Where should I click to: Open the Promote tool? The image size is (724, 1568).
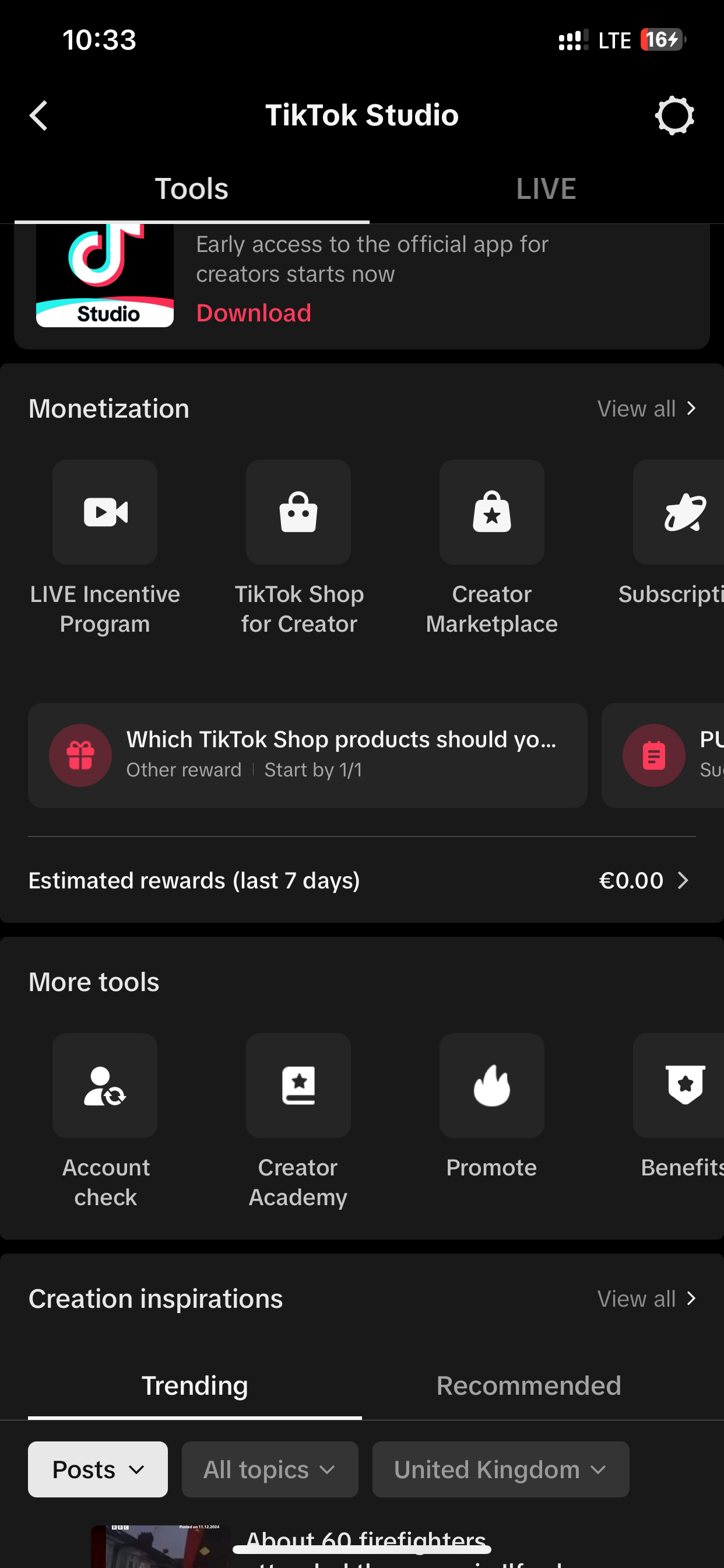(x=491, y=1086)
